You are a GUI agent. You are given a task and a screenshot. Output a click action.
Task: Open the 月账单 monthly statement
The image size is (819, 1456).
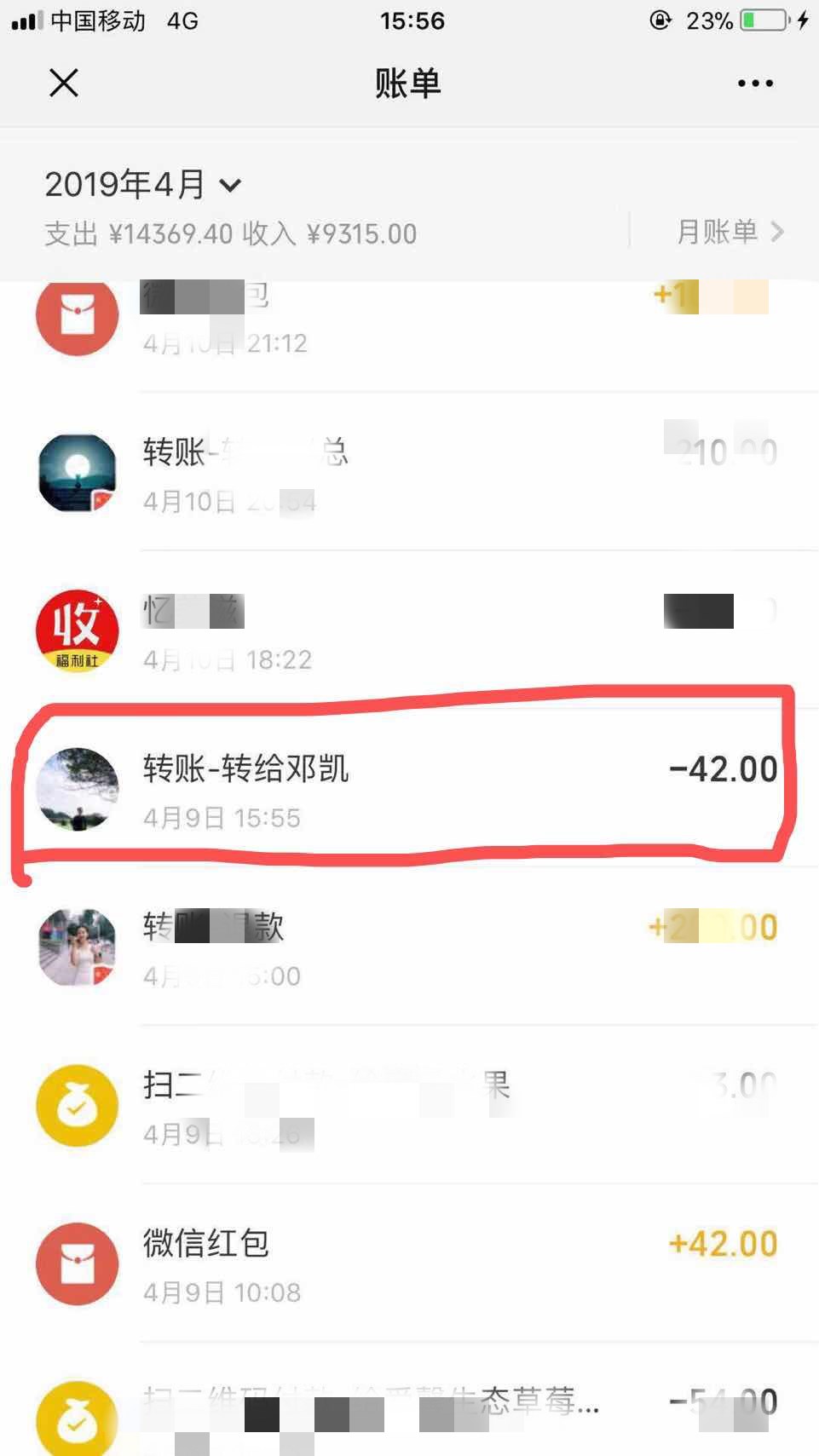[729, 232]
